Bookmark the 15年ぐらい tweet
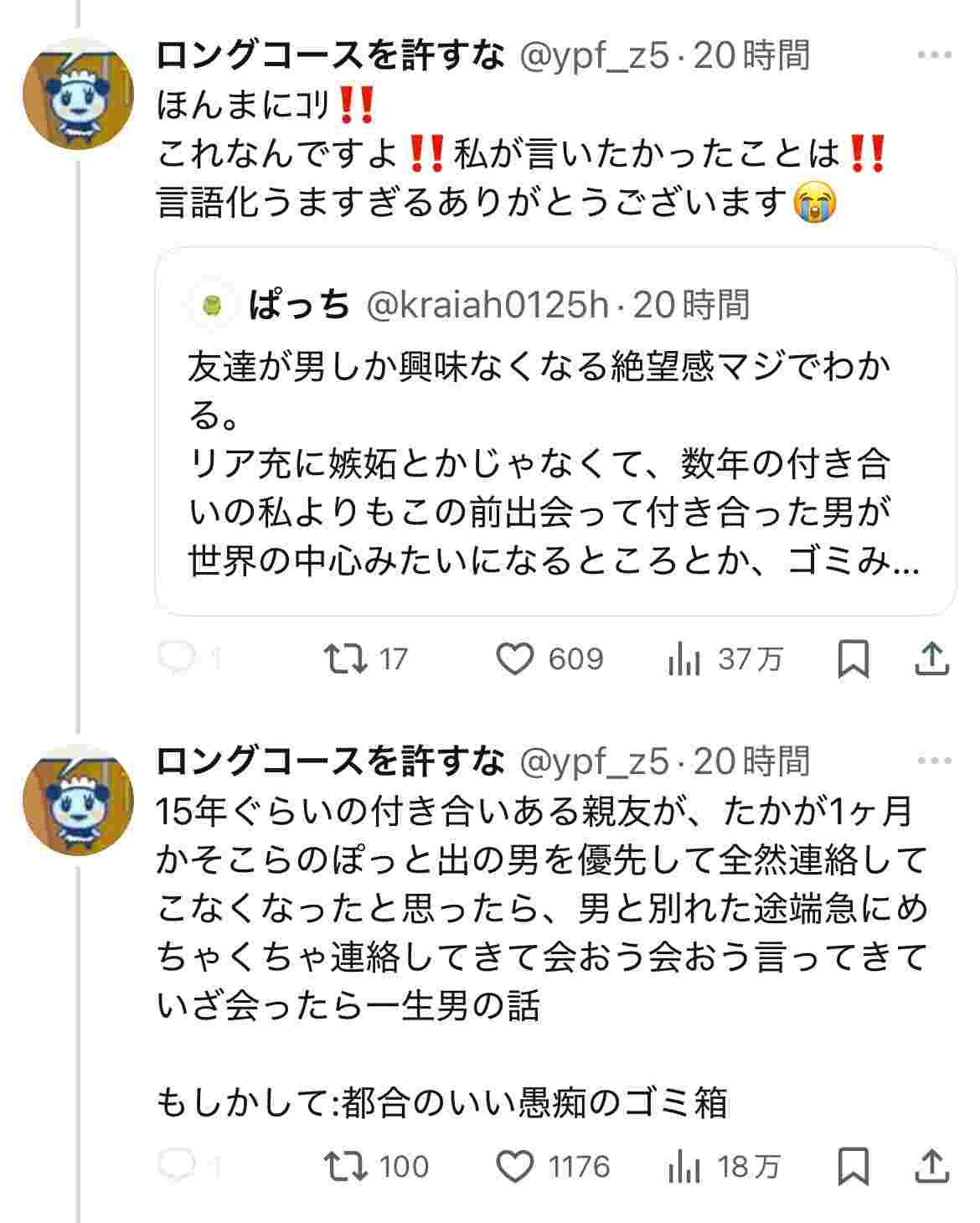 (x=853, y=1166)
